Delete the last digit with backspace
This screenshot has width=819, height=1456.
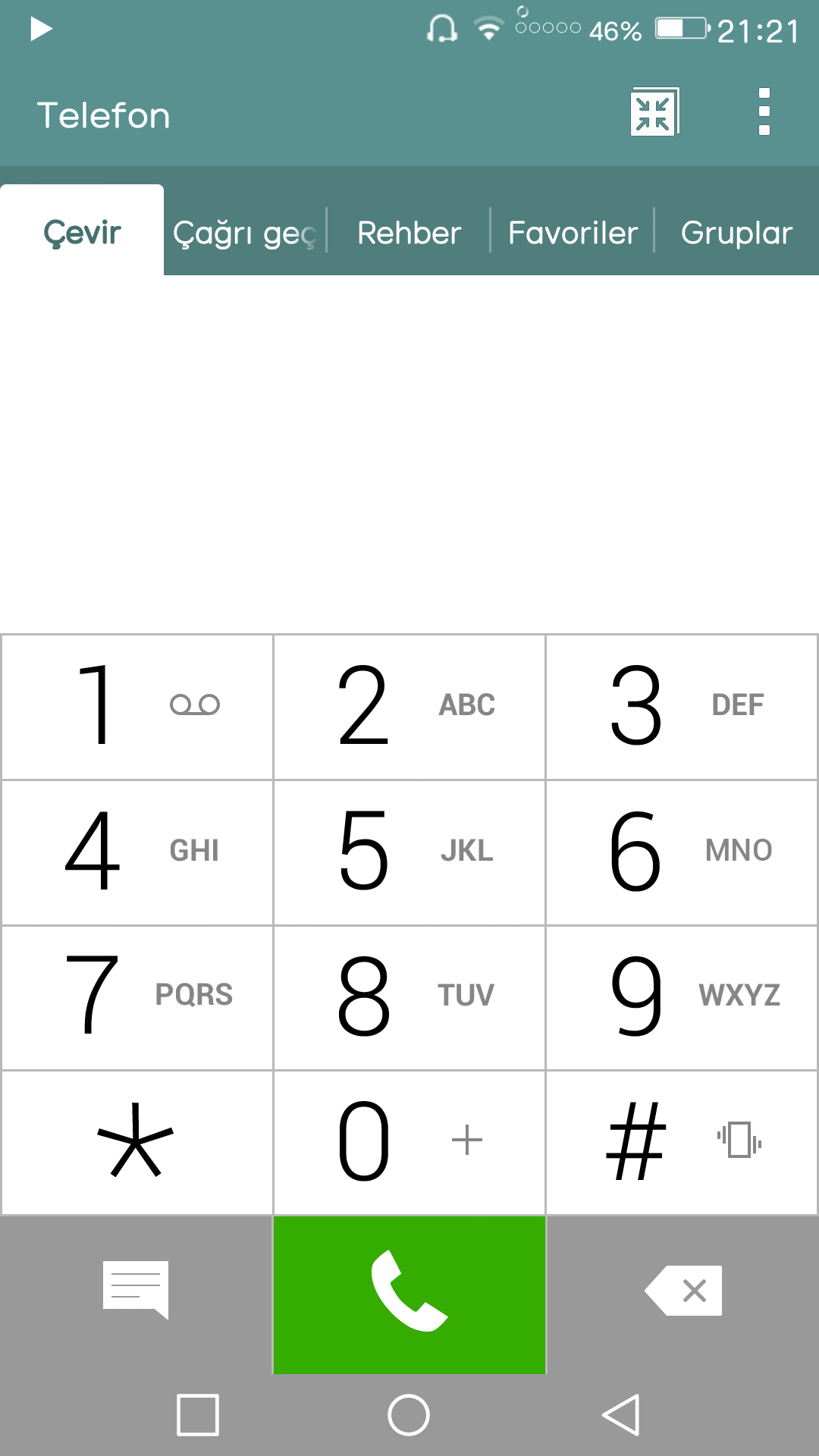(x=683, y=1290)
